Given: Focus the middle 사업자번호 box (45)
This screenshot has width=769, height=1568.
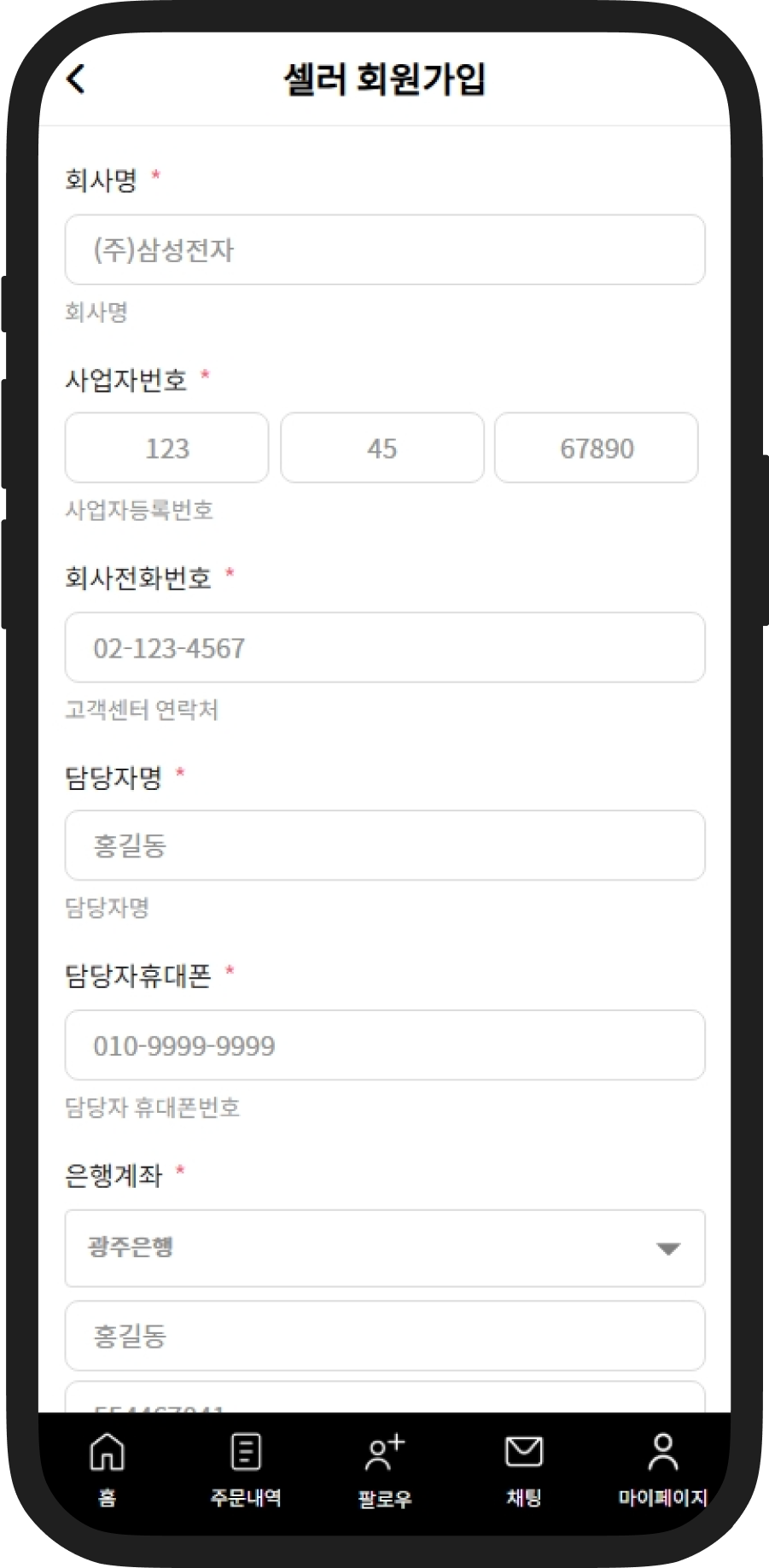Looking at the screenshot, I should point(382,448).
